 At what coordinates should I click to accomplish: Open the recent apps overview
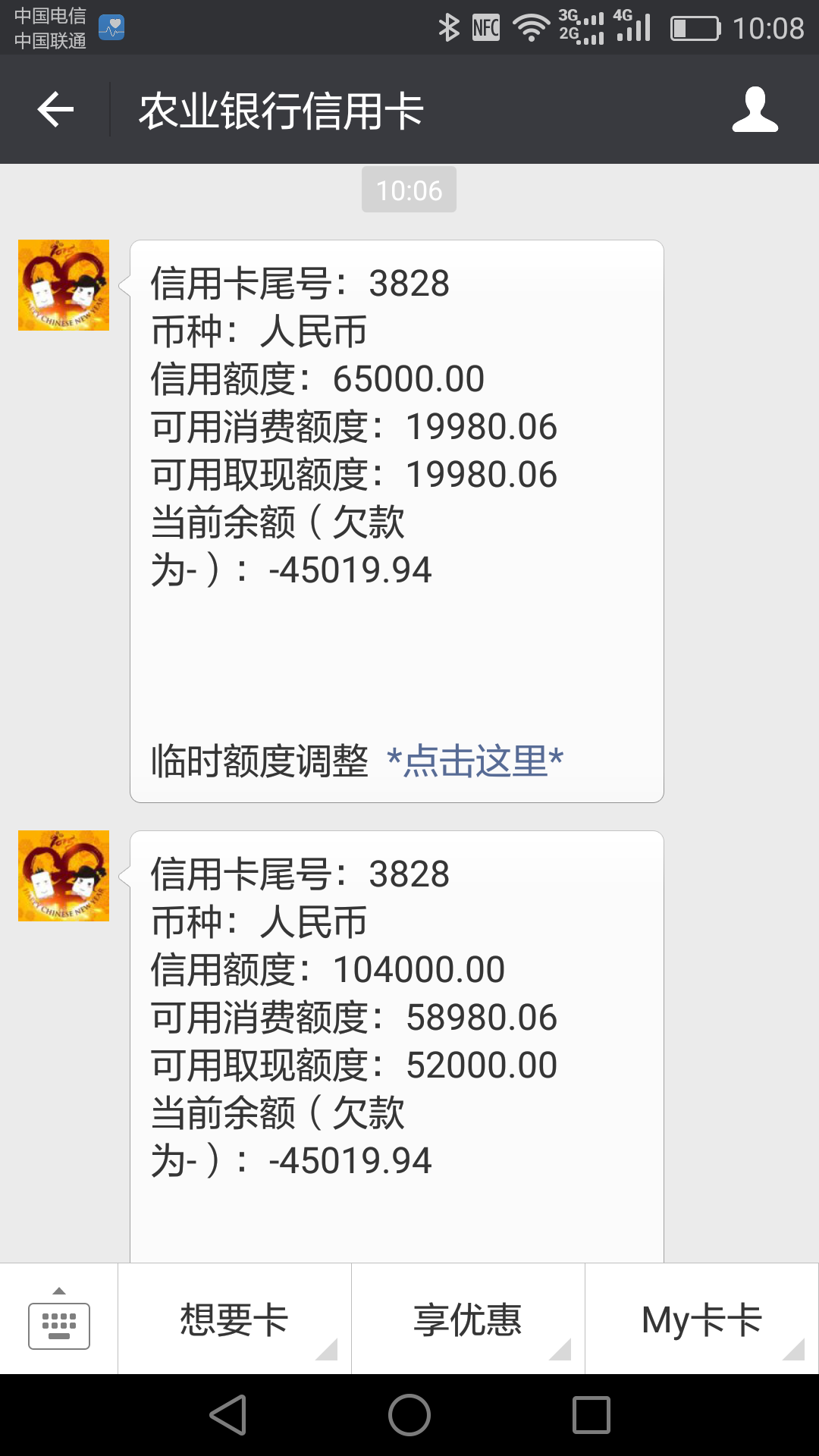click(x=591, y=1415)
